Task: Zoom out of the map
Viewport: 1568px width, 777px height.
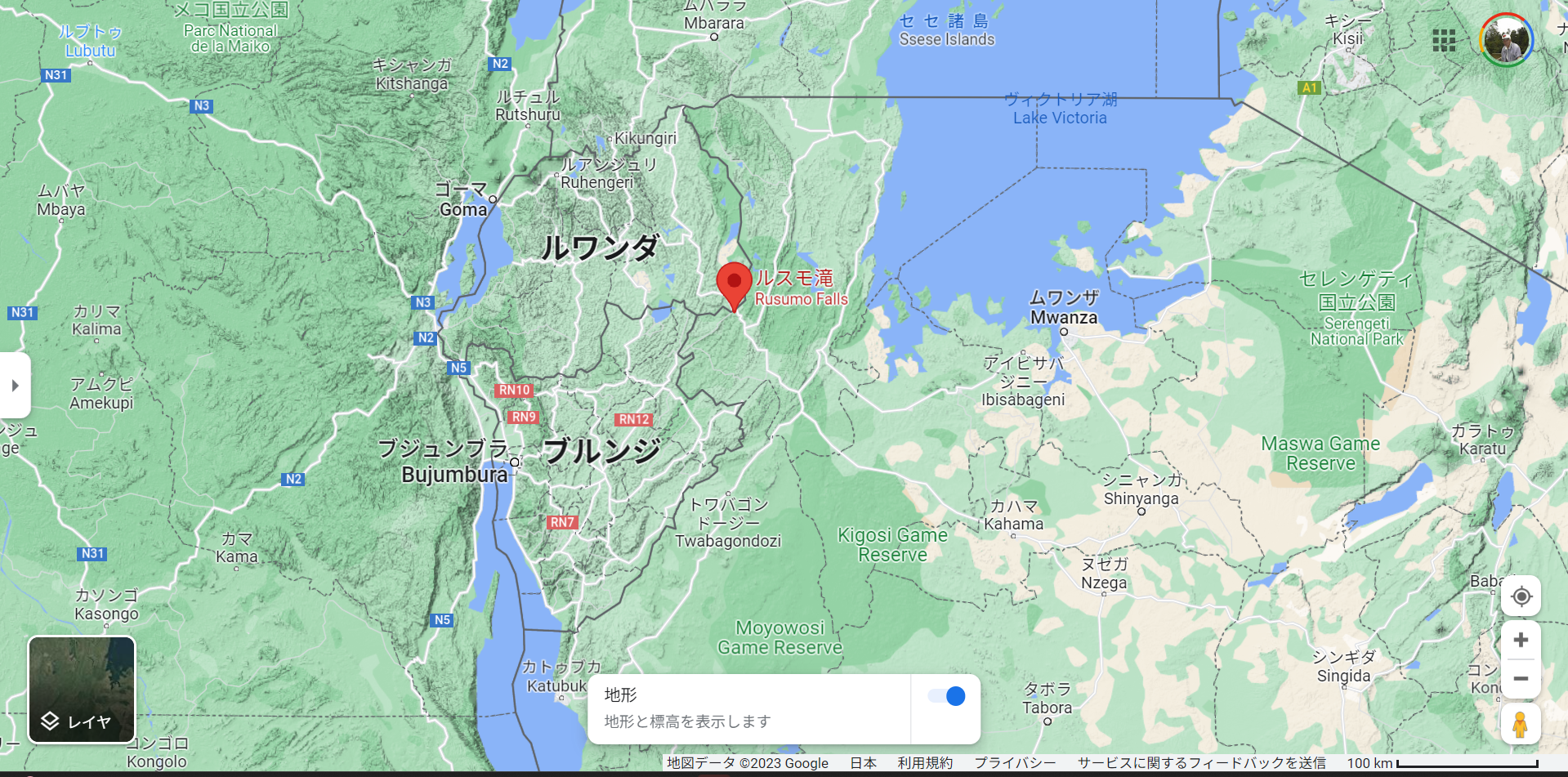Action: (1521, 678)
